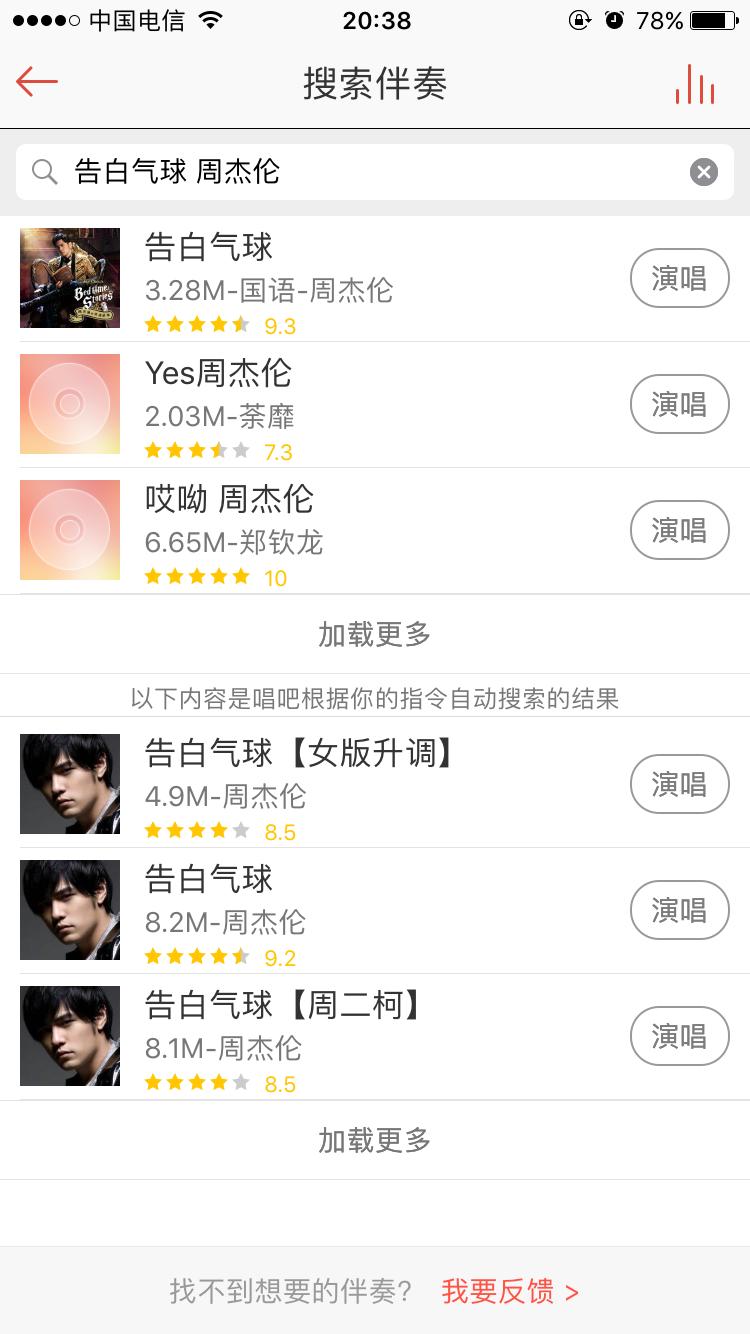Screen dimensions: 750x1334
Task: Sing 告白气球【女版升调】
Action: click(679, 784)
